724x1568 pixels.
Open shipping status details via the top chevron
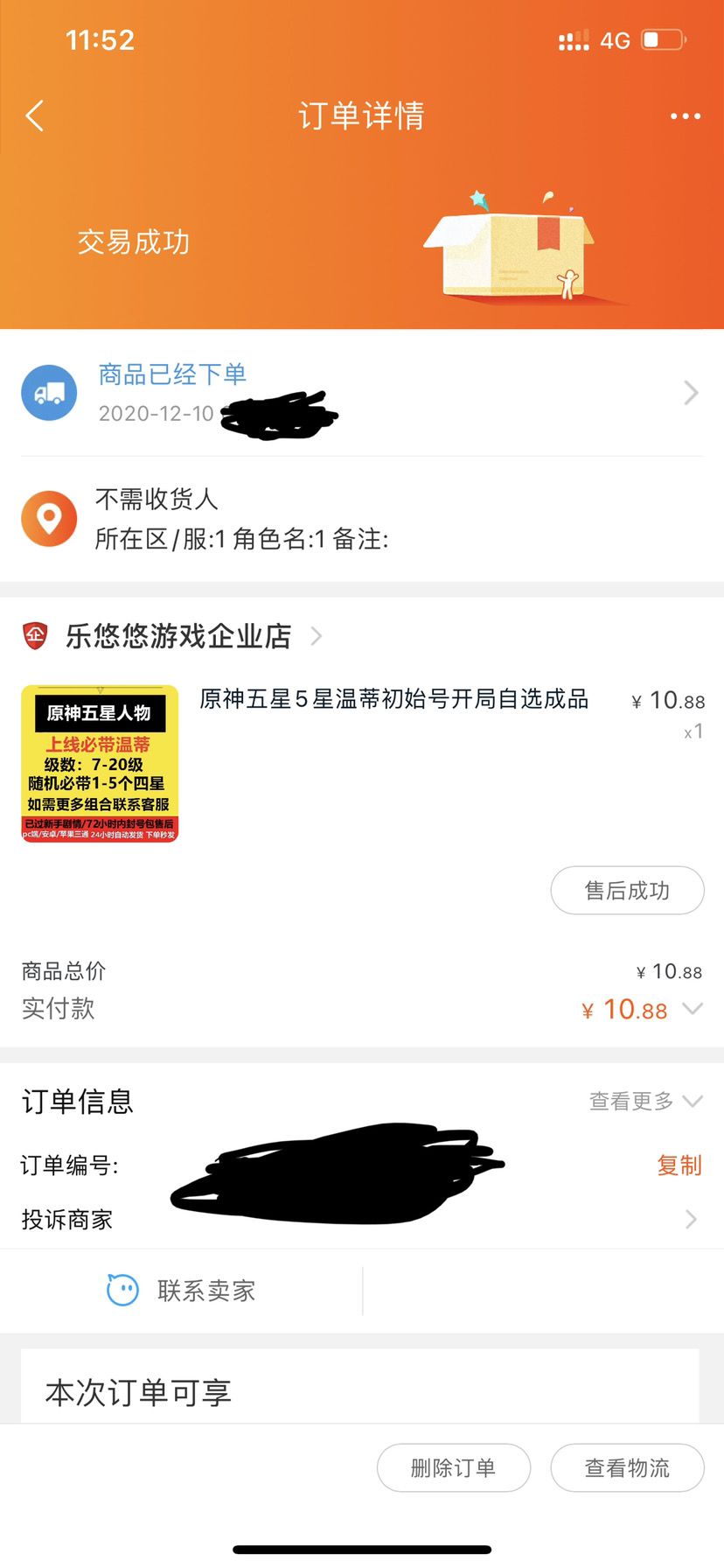pos(691,394)
